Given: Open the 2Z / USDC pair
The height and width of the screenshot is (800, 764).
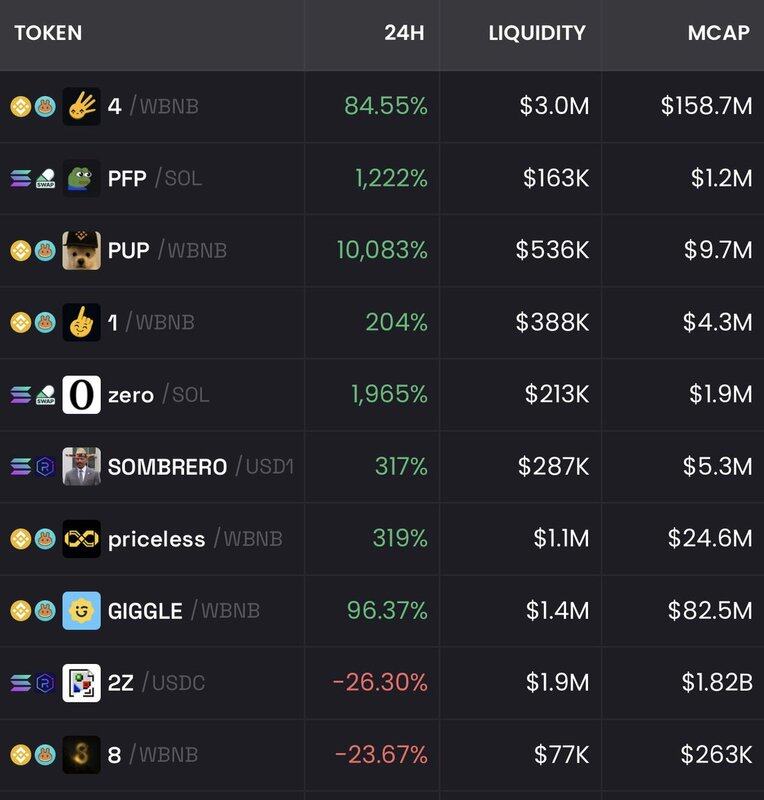Looking at the screenshot, I should pos(120,682).
